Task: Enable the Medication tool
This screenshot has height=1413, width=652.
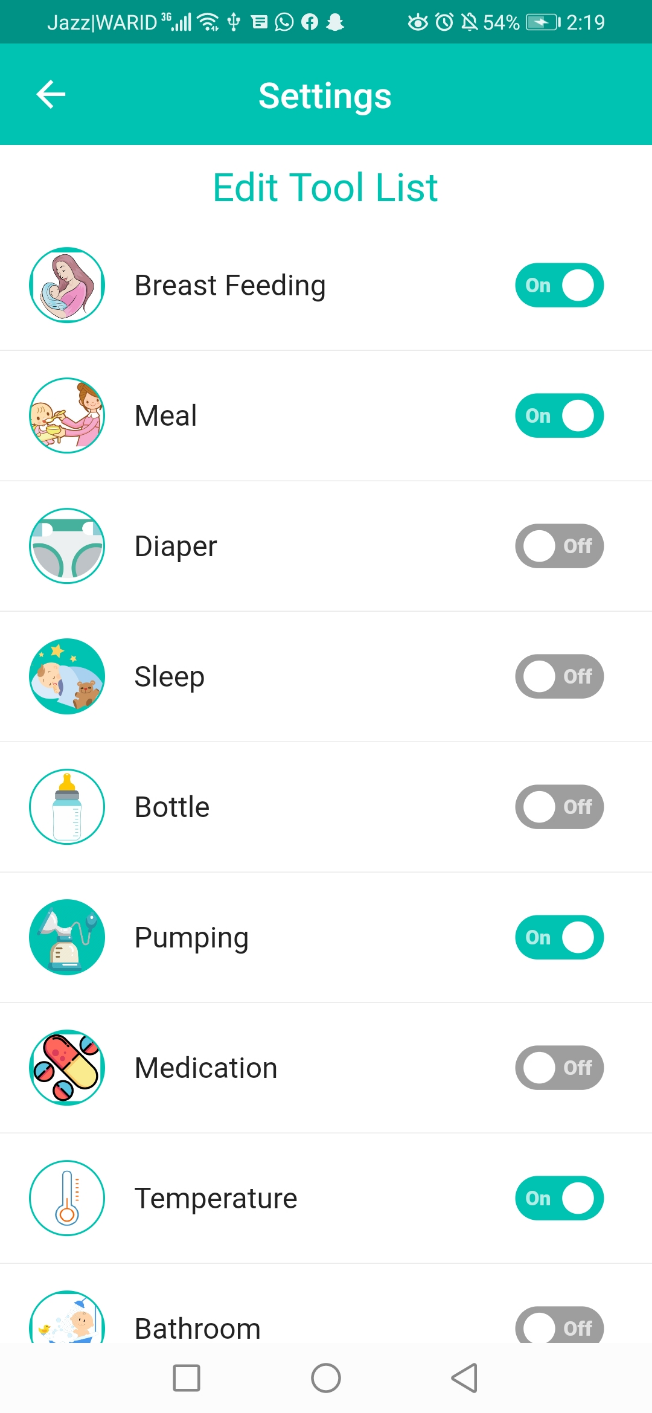Action: tap(559, 1068)
